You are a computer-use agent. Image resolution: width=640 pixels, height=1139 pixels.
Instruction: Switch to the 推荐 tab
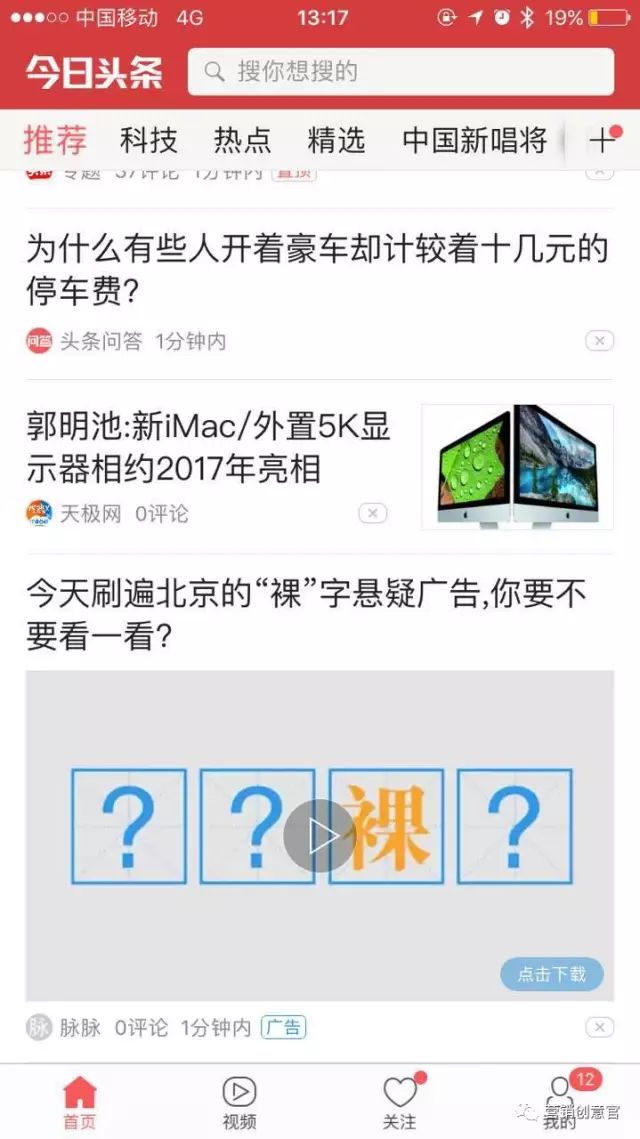(55, 140)
